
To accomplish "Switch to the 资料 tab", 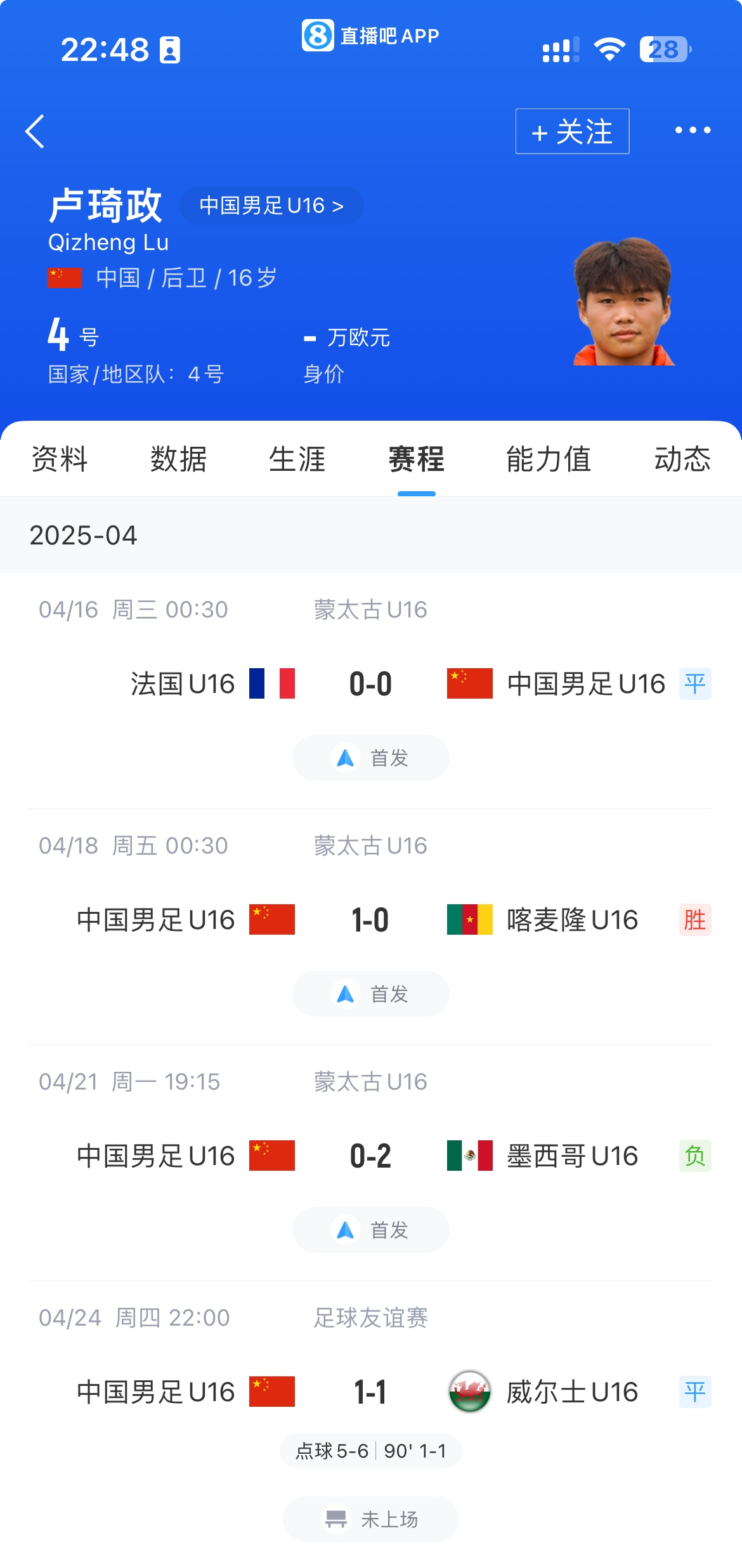I will (x=60, y=459).
